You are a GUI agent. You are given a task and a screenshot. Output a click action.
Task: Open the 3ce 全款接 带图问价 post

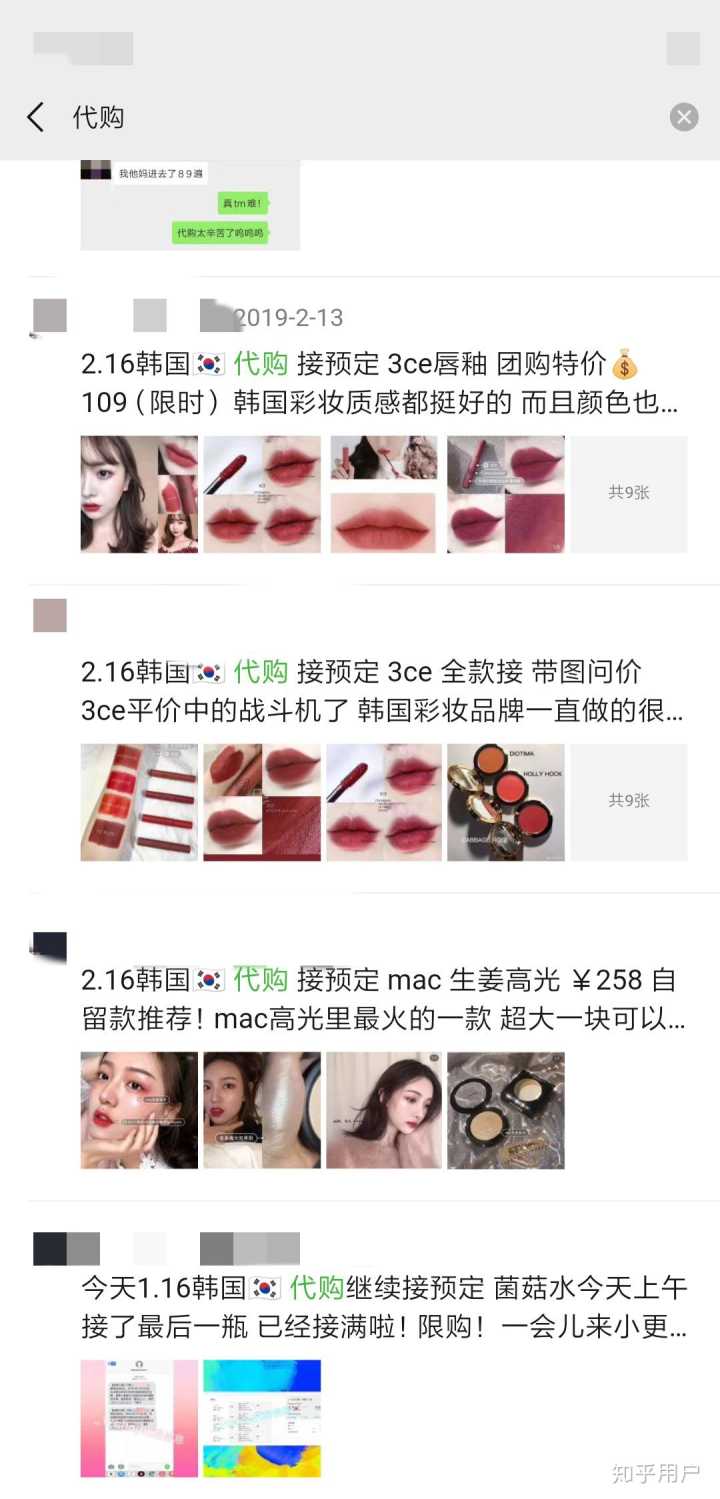pos(380,691)
